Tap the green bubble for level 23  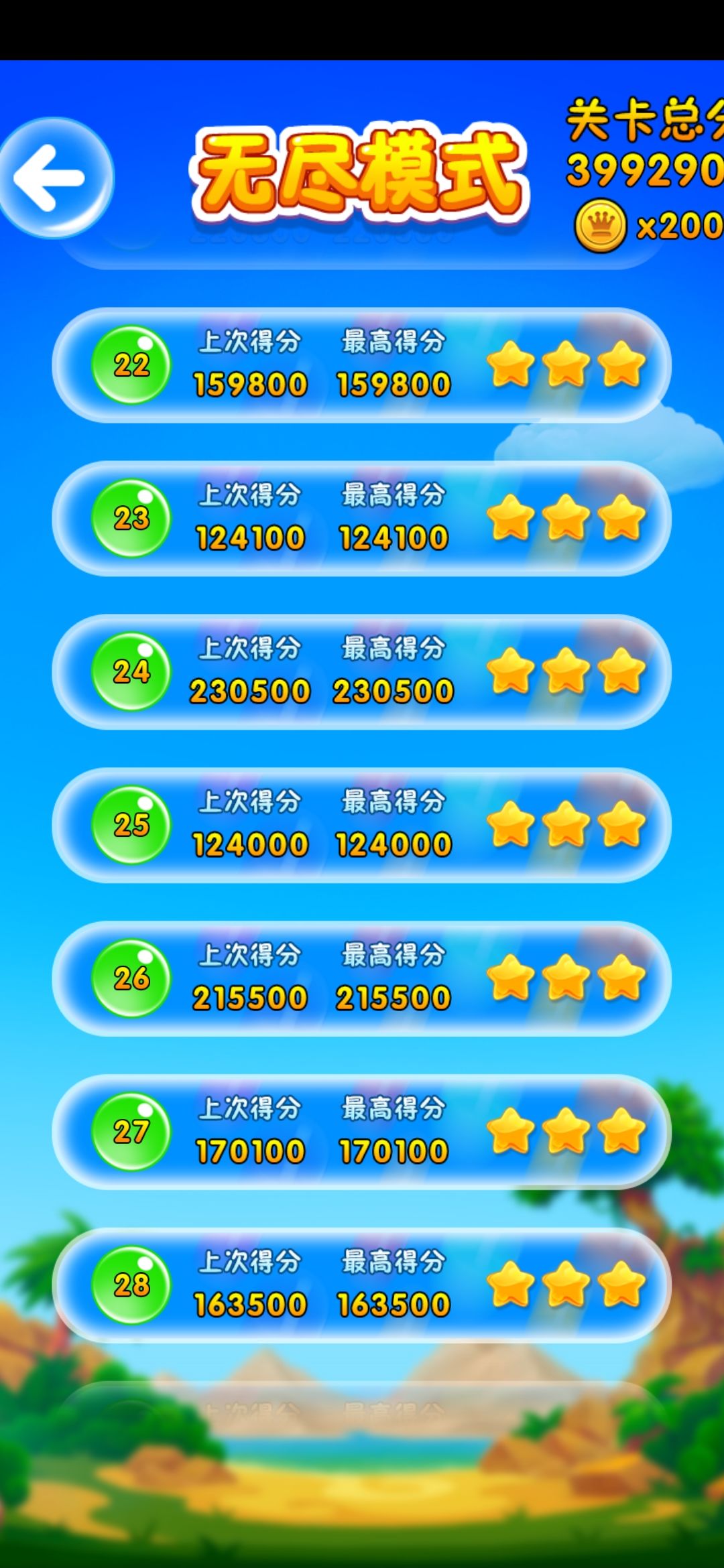[131, 519]
